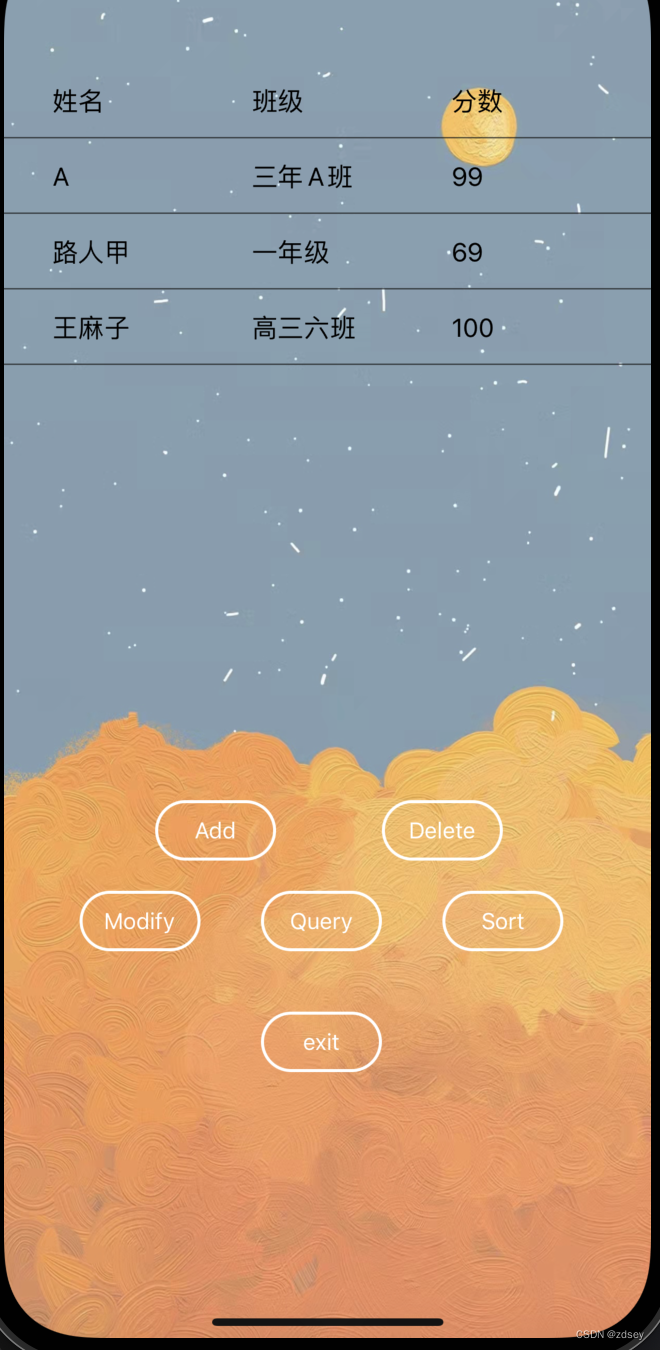Screen dimensions: 660x1350
Task: Select the Query button
Action: pos(321,921)
